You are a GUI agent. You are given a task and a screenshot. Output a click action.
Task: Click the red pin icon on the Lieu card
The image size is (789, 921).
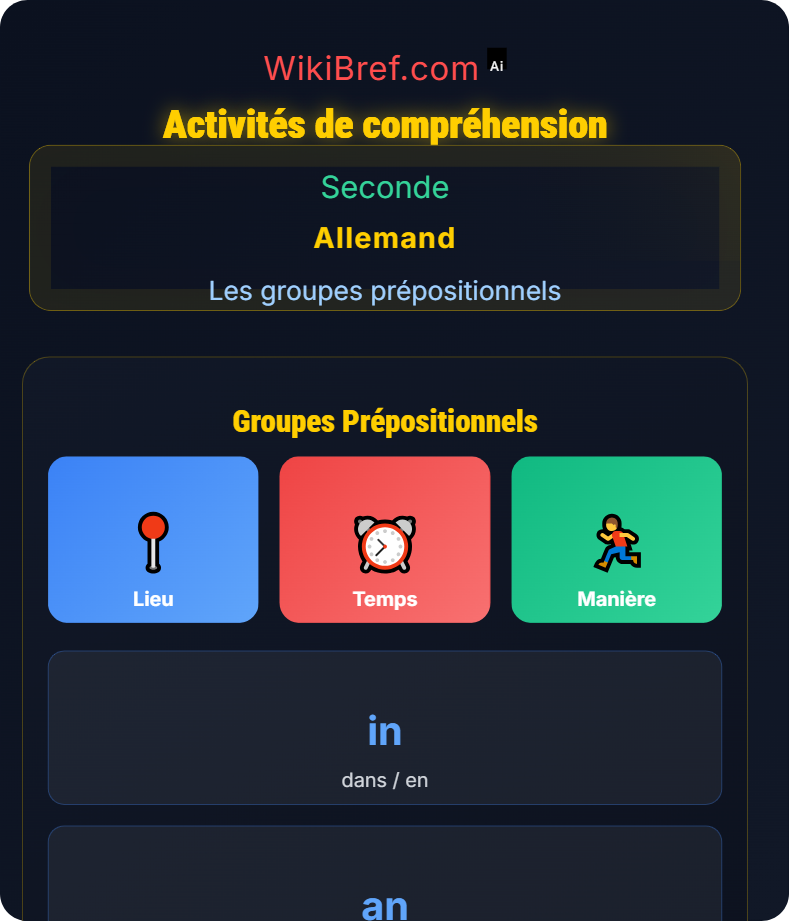152,540
